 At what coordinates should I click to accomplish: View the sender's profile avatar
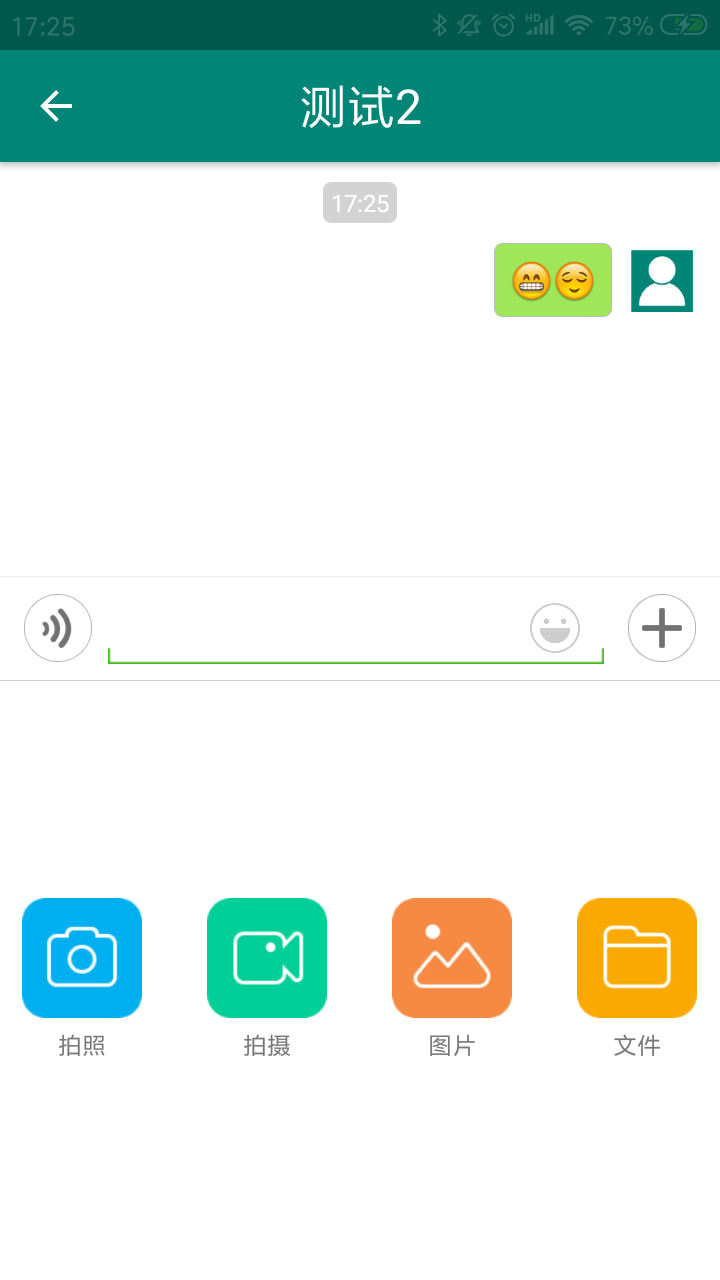(x=662, y=281)
